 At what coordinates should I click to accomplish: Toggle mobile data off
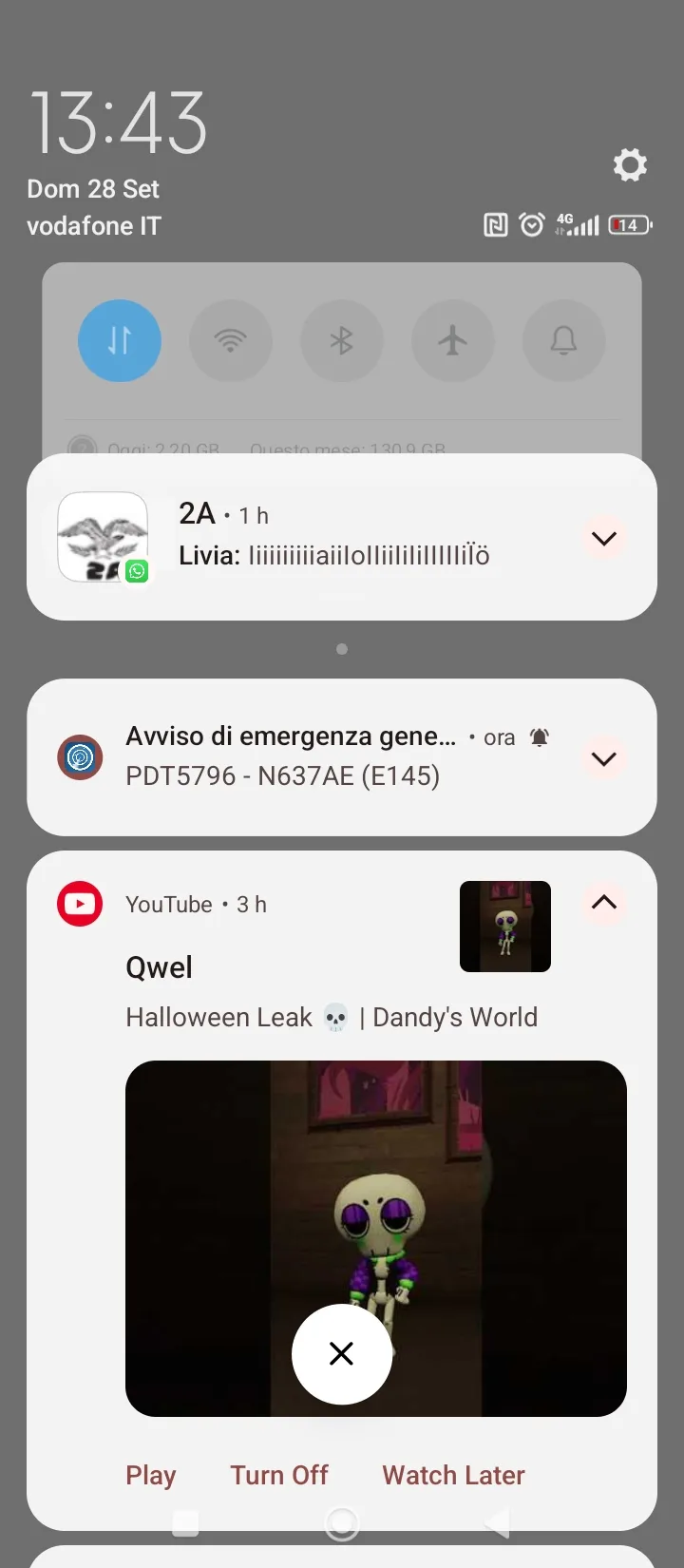(120, 340)
